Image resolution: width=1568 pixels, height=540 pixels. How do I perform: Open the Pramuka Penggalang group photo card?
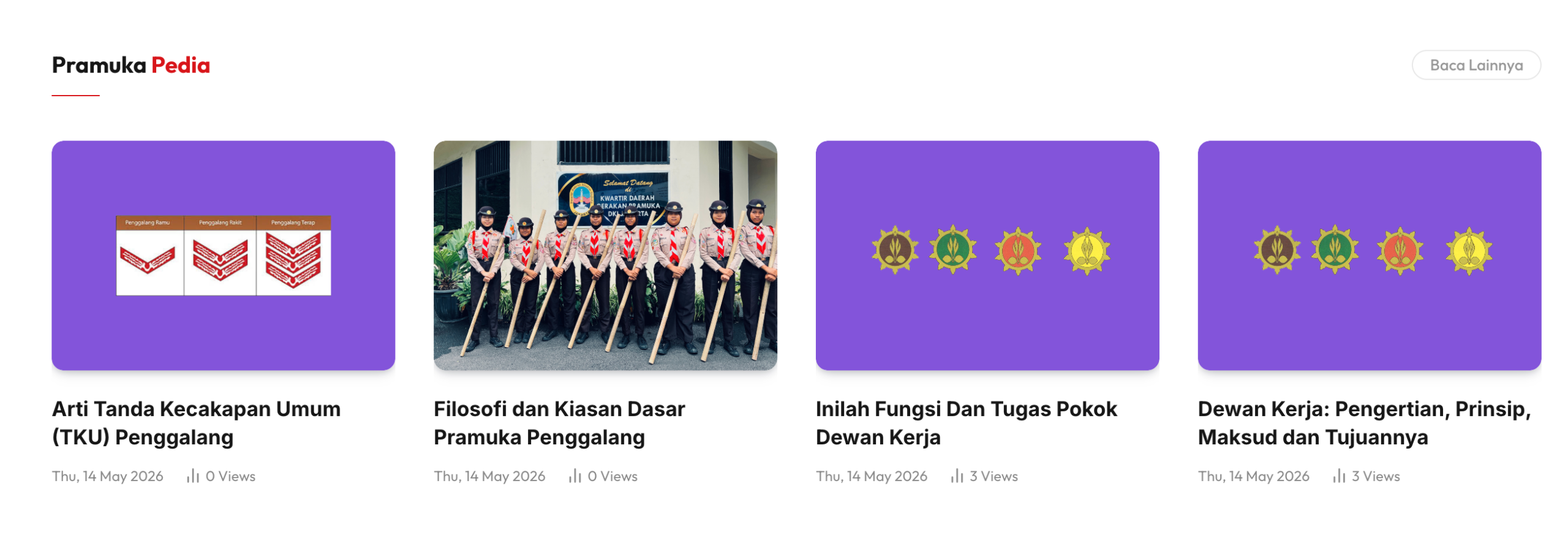point(605,255)
